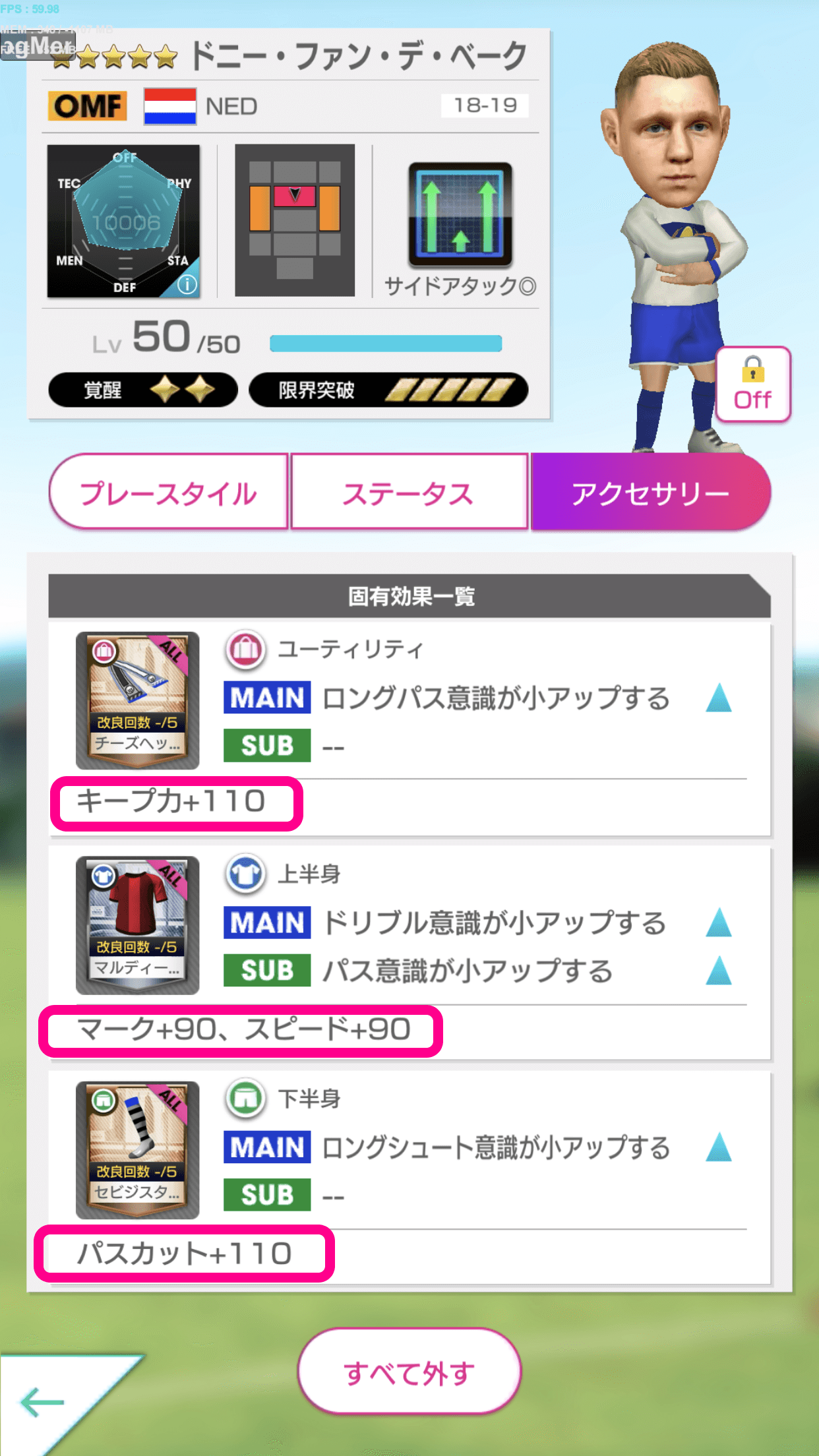819x1456 pixels.
Task: Switch to the プレースタイル tab
Action: pos(169,493)
